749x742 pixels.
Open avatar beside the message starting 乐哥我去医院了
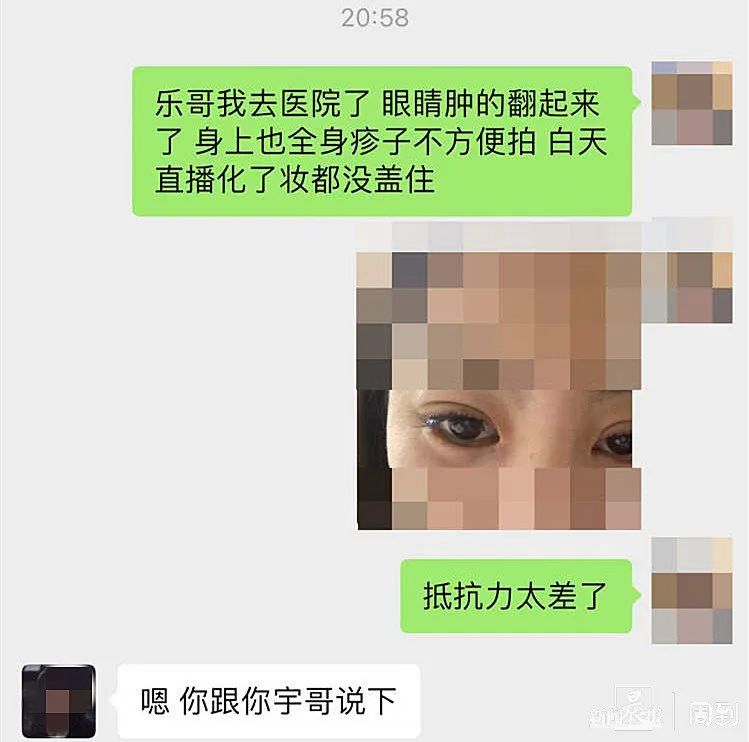pos(692,104)
